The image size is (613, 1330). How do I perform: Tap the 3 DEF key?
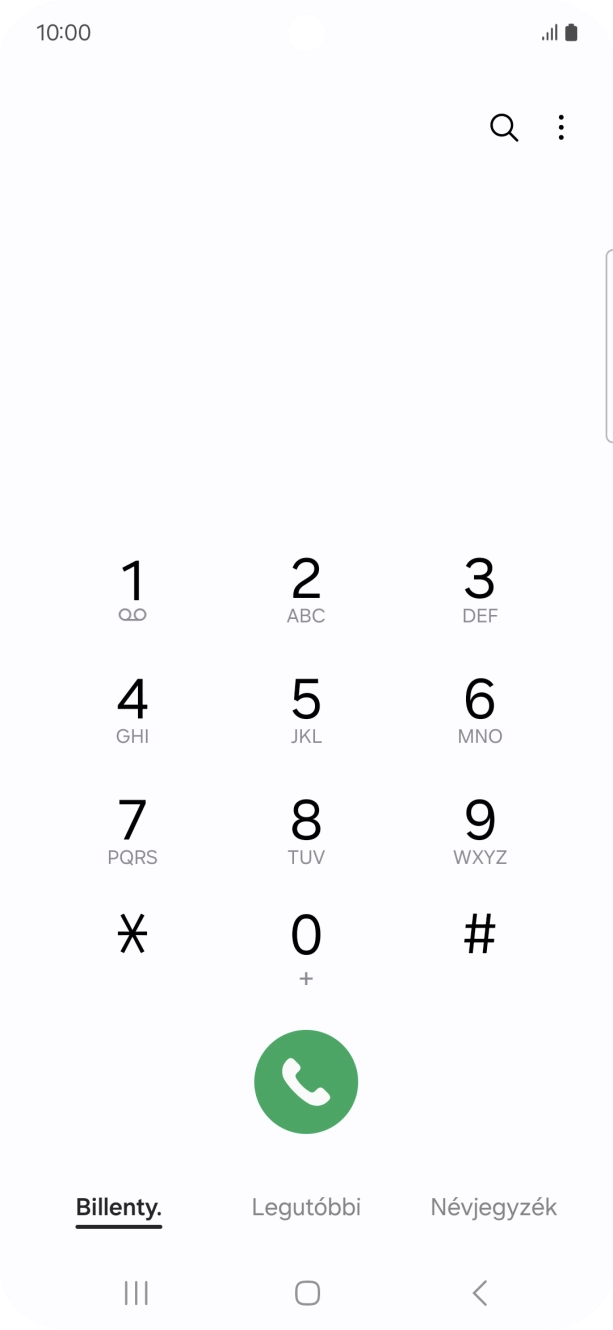pyautogui.click(x=480, y=591)
